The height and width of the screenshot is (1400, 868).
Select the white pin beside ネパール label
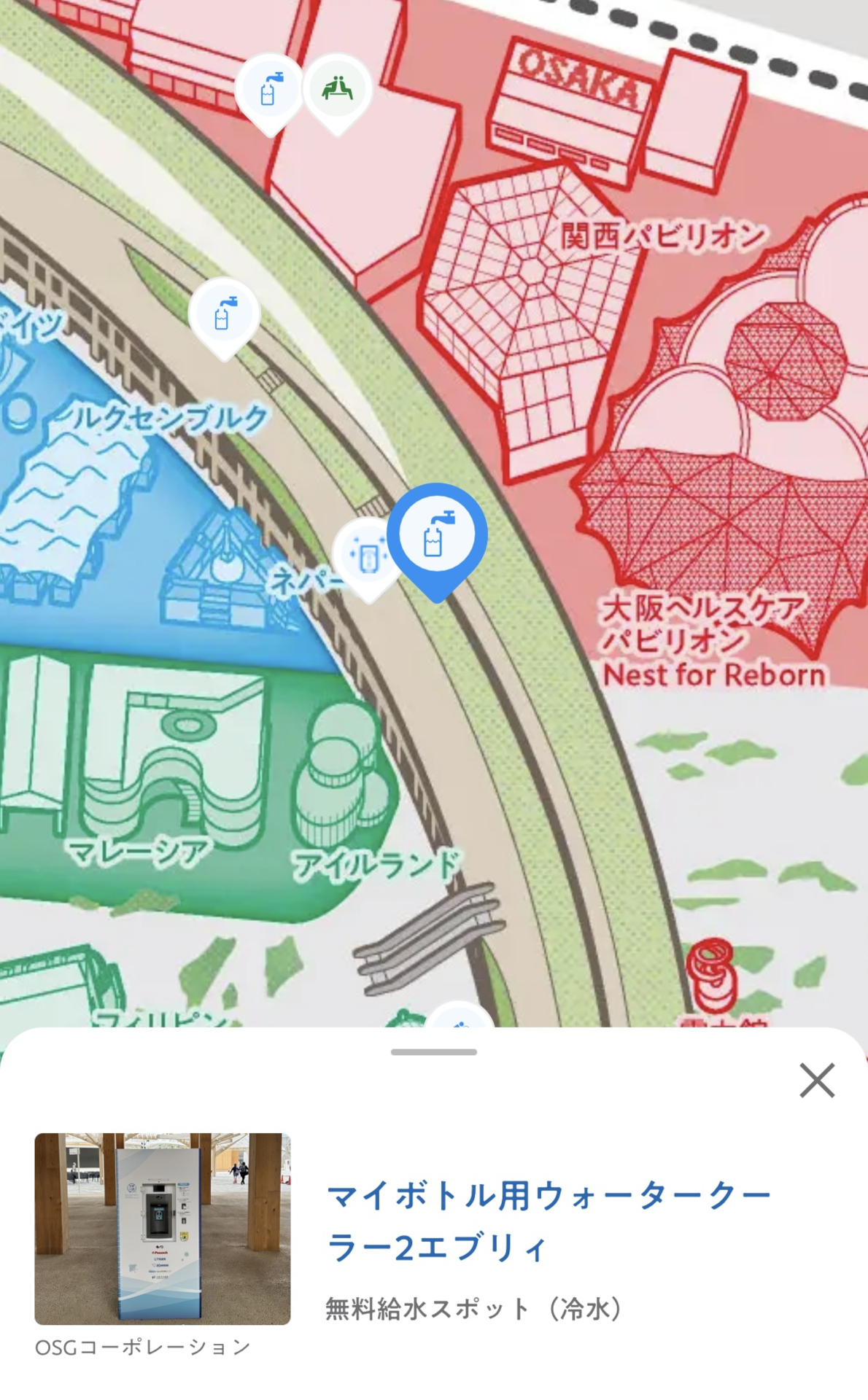click(x=367, y=556)
